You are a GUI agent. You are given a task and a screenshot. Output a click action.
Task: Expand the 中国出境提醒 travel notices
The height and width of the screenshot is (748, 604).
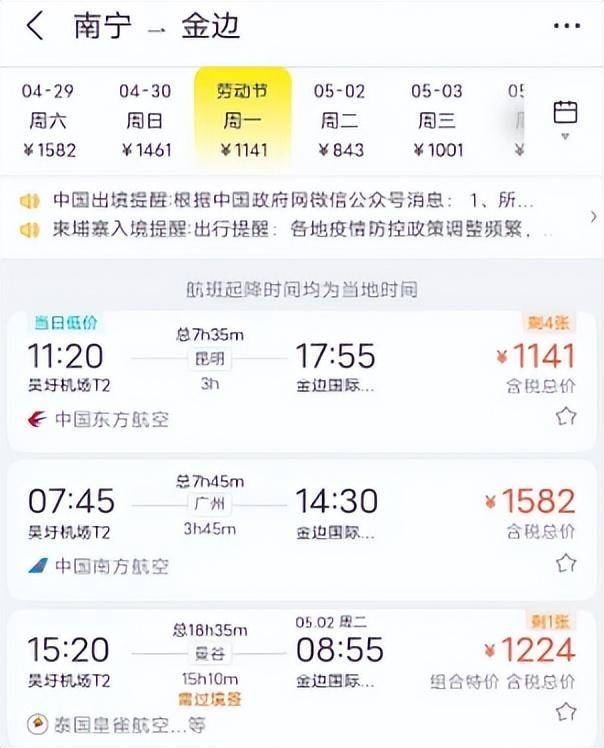300,202
